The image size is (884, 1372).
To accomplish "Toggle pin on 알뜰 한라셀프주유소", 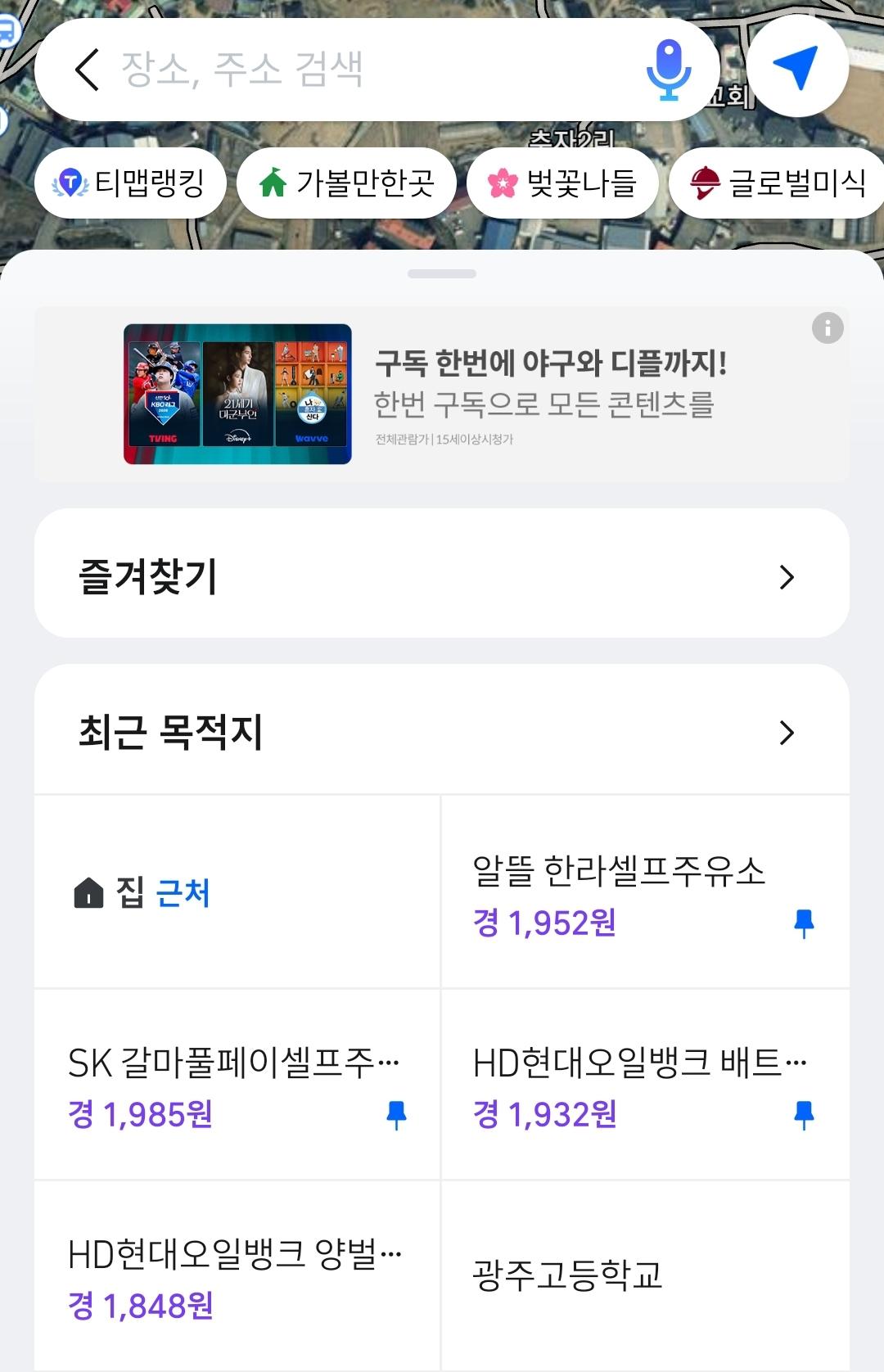I will tap(804, 923).
